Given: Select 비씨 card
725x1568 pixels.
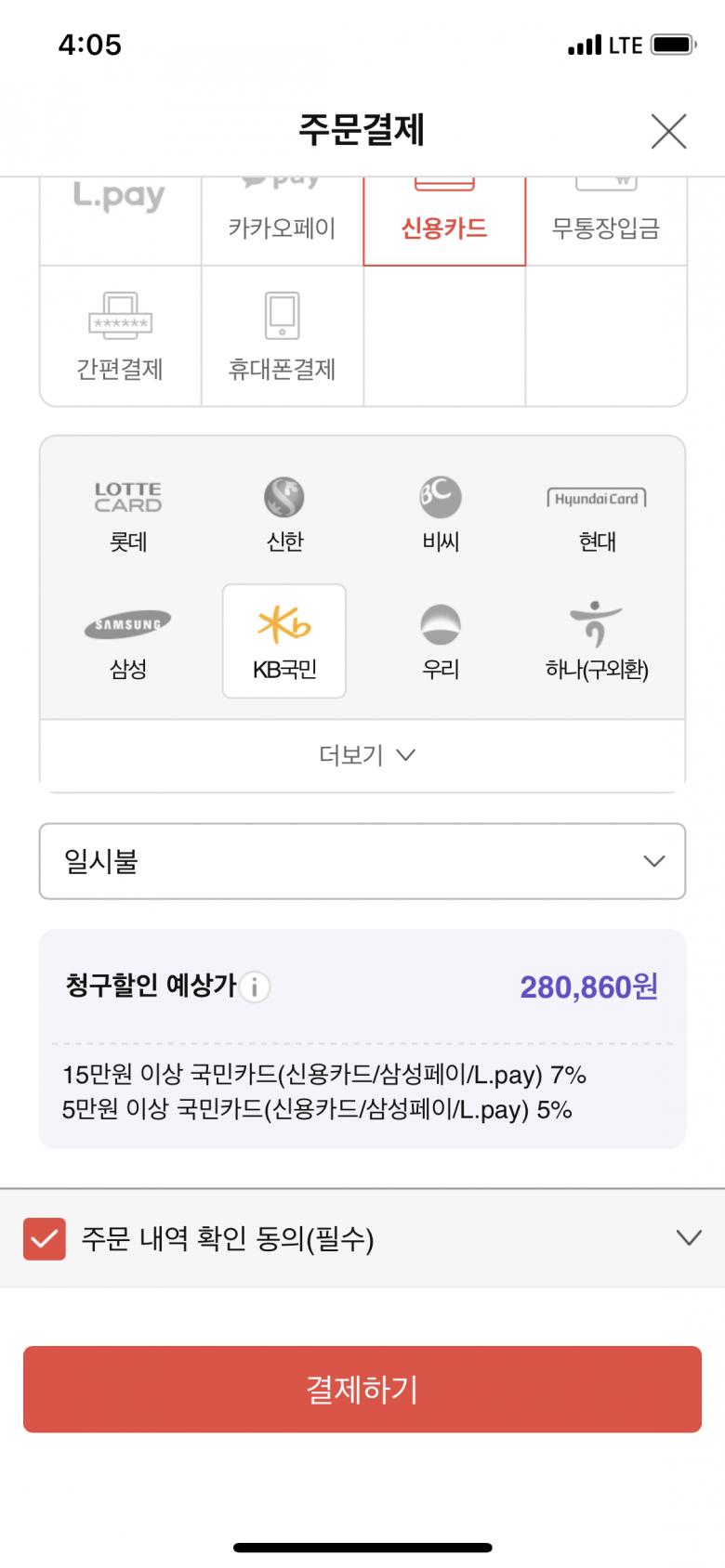Looking at the screenshot, I should pyautogui.click(x=441, y=516).
